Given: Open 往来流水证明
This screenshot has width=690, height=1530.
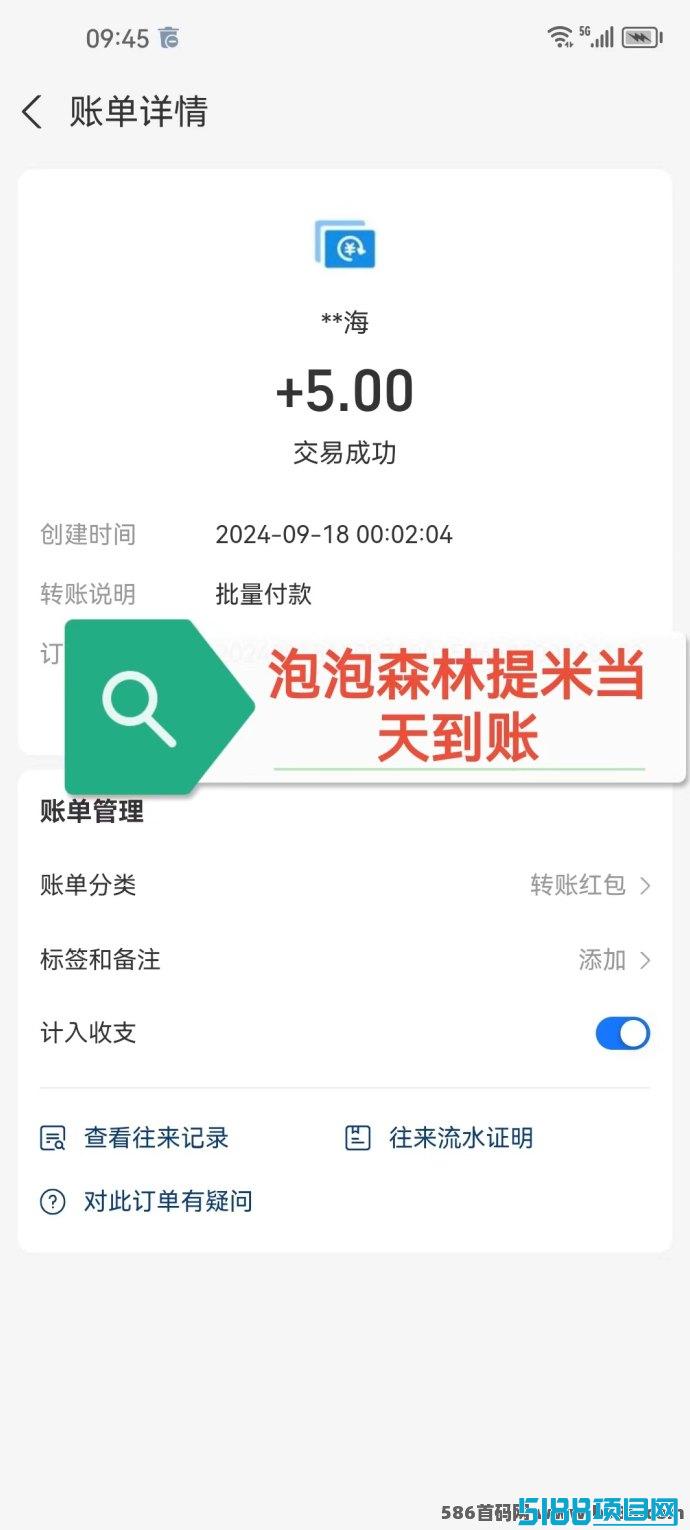Looking at the screenshot, I should point(439,1138).
